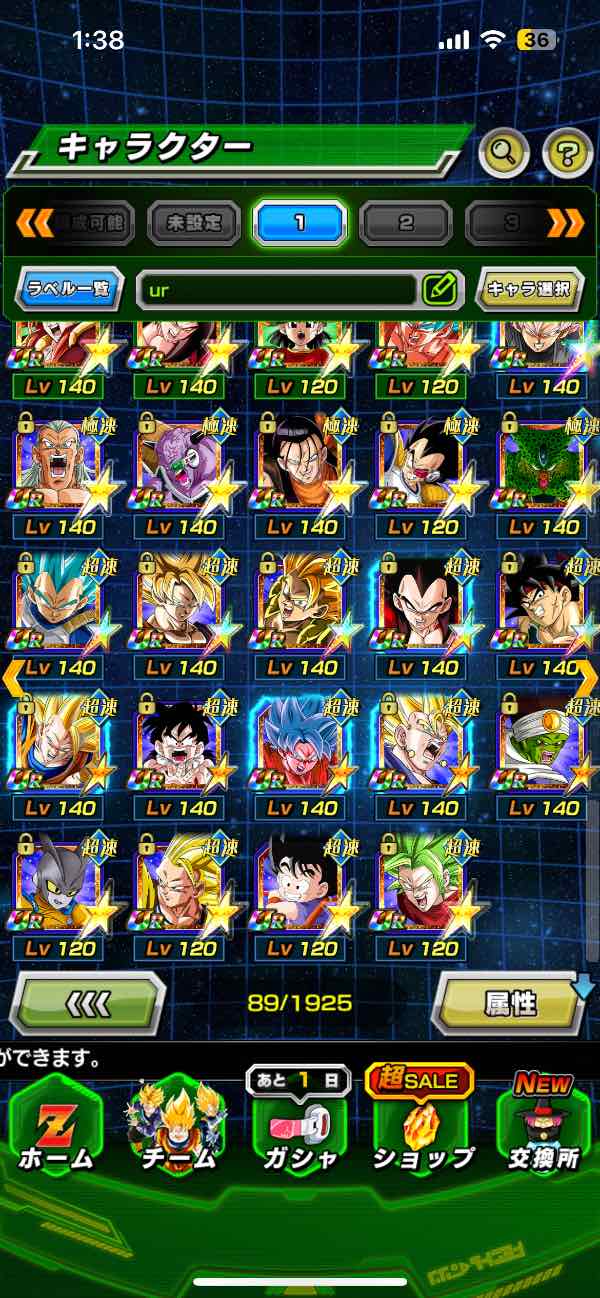
Task: Edit the label name with pencil icon
Action: 440,290
